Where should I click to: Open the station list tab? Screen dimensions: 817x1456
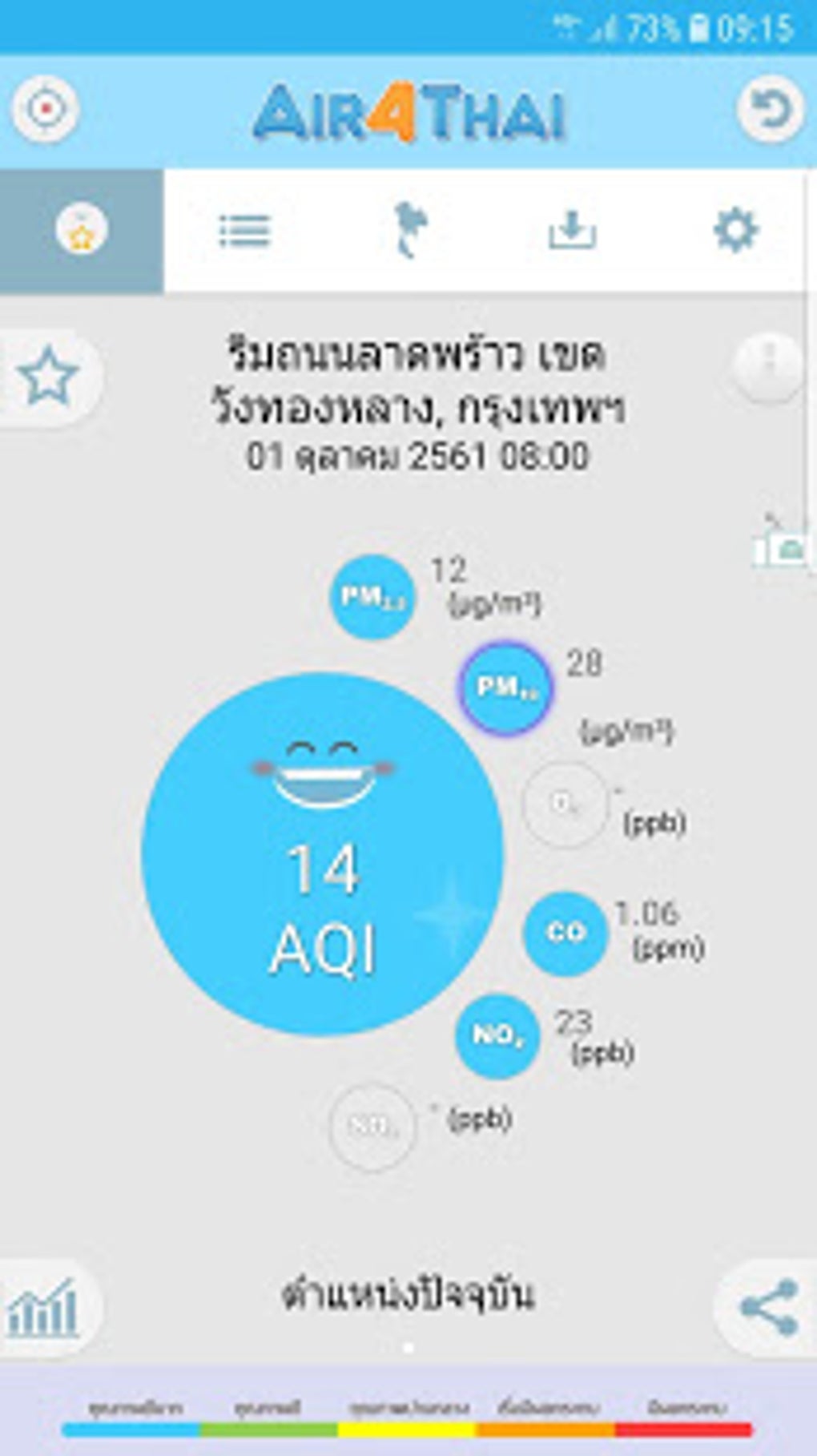(245, 231)
